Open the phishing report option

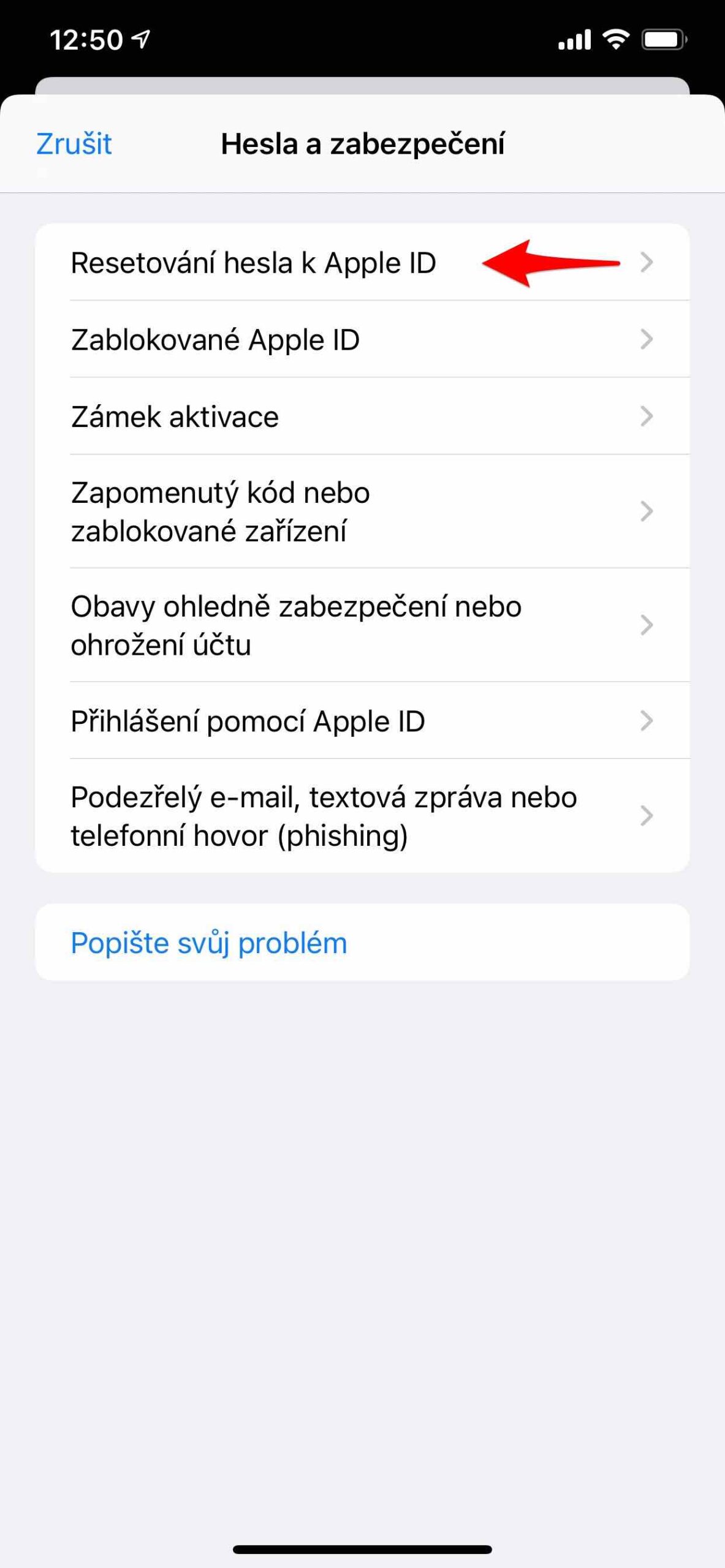[323, 815]
